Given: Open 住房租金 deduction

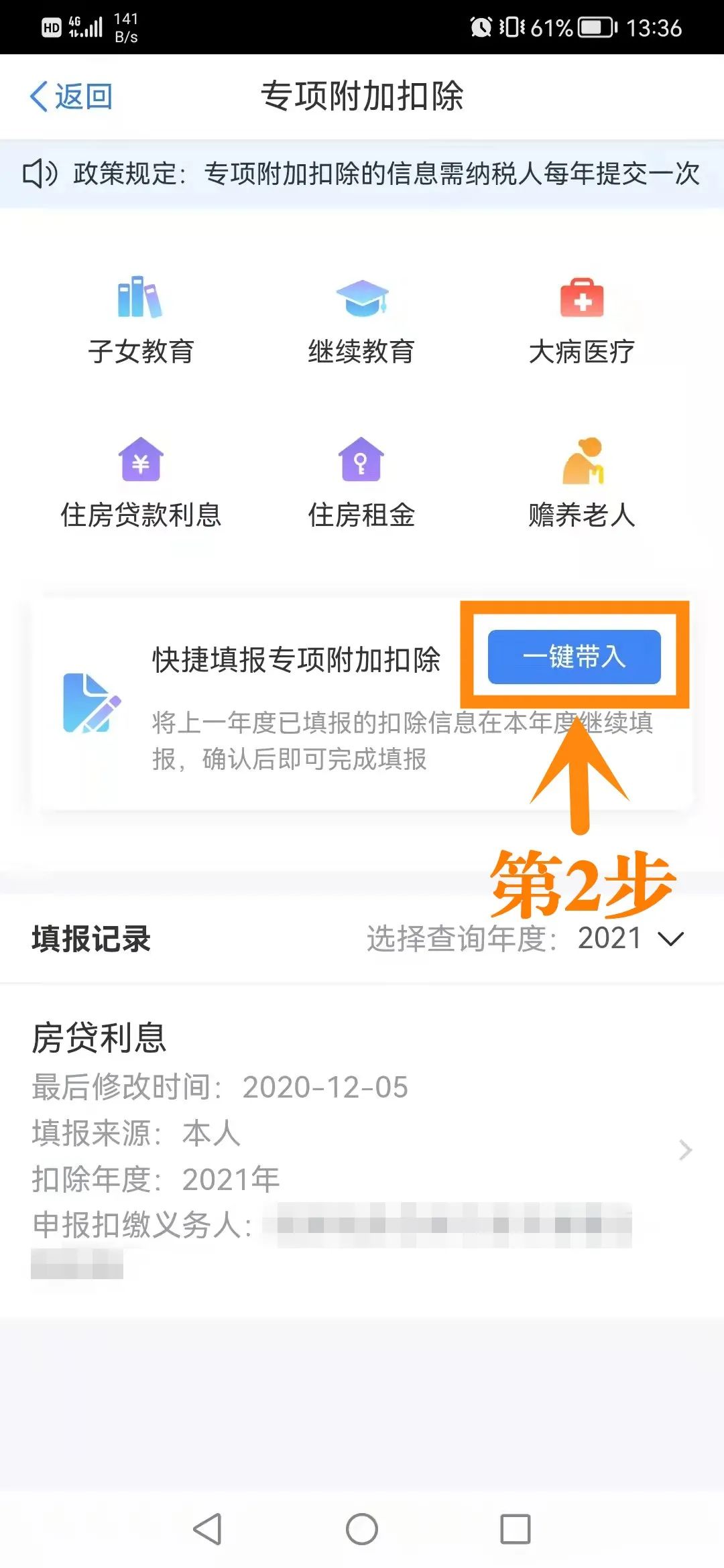Looking at the screenshot, I should point(361,483).
